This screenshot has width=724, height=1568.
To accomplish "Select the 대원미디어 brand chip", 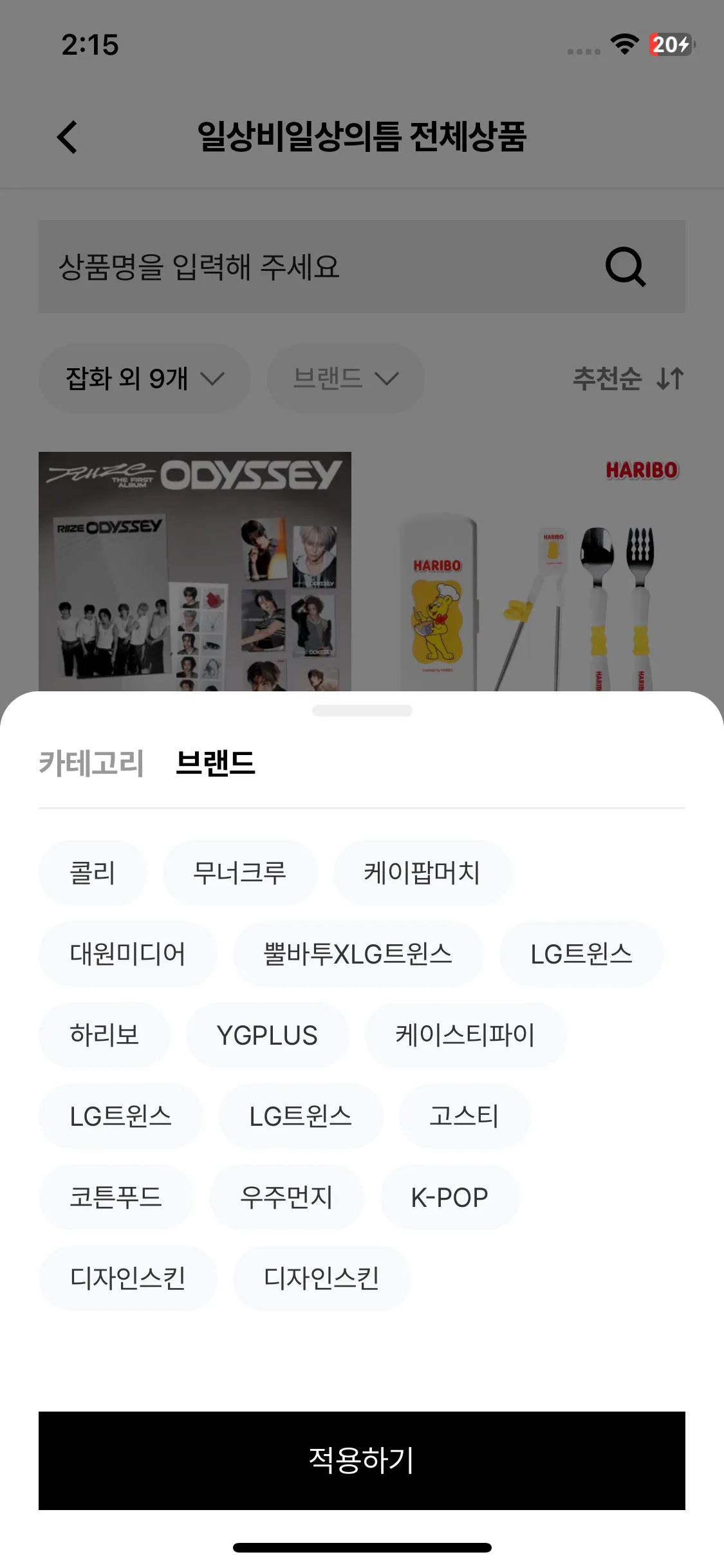I will 127,954.
